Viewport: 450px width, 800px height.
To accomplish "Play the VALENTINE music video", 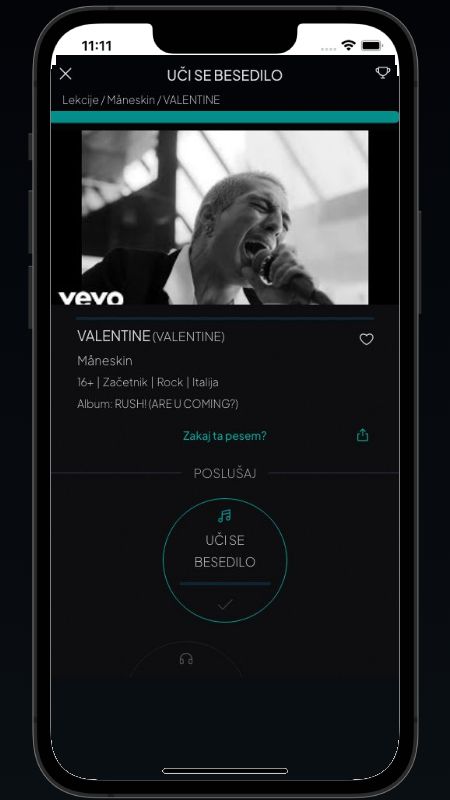I will [225, 217].
